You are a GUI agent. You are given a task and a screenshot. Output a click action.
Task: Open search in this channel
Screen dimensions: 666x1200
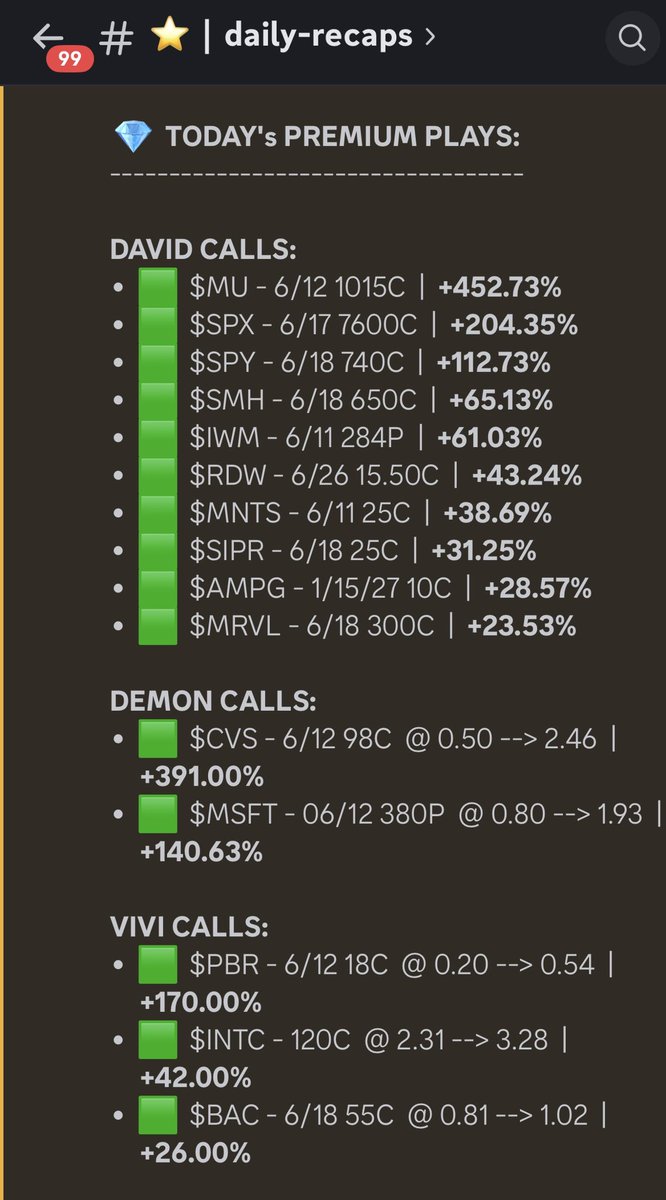(632, 38)
